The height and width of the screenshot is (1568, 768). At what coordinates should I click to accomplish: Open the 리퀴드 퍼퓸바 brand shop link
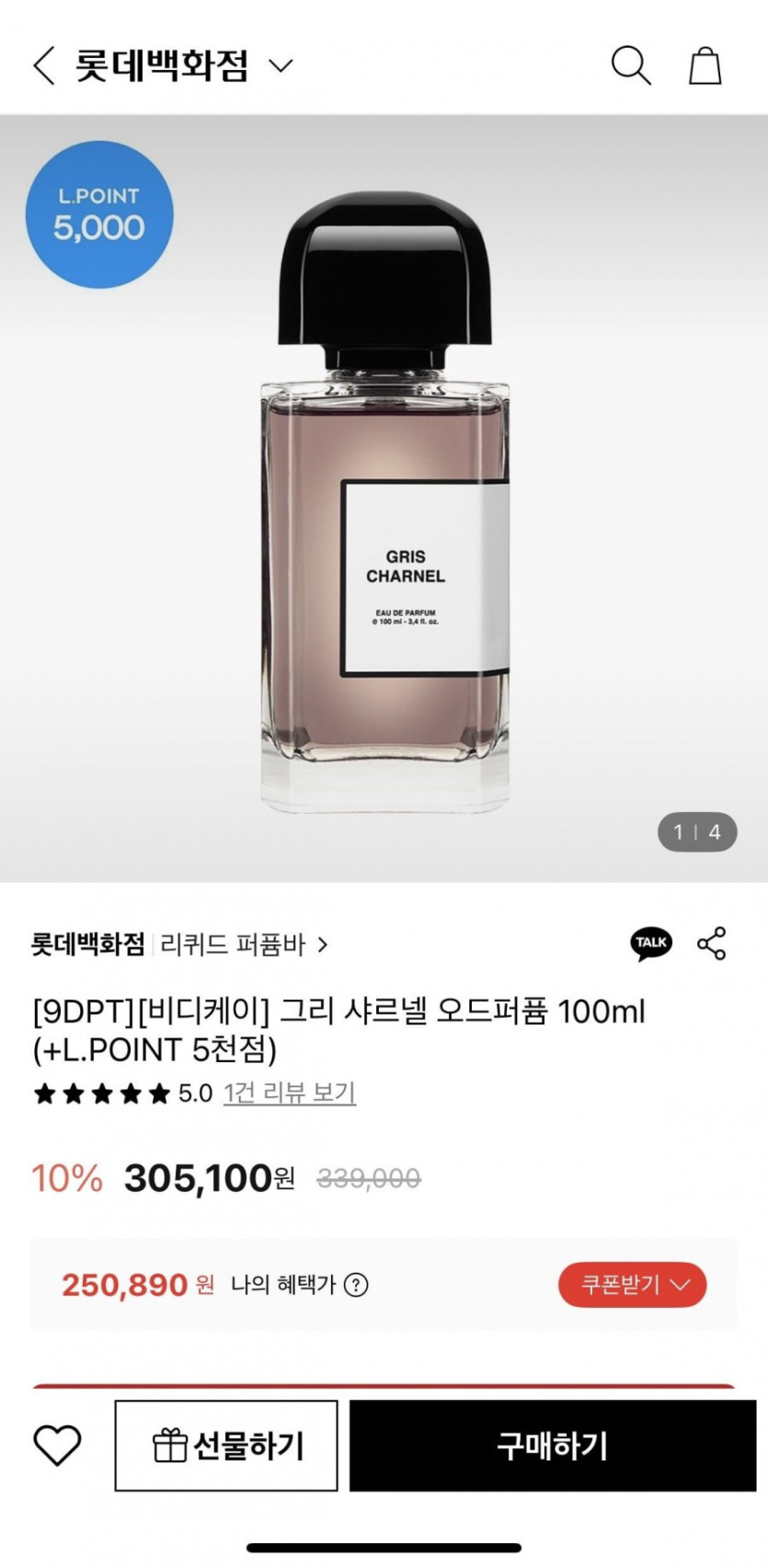tap(243, 944)
